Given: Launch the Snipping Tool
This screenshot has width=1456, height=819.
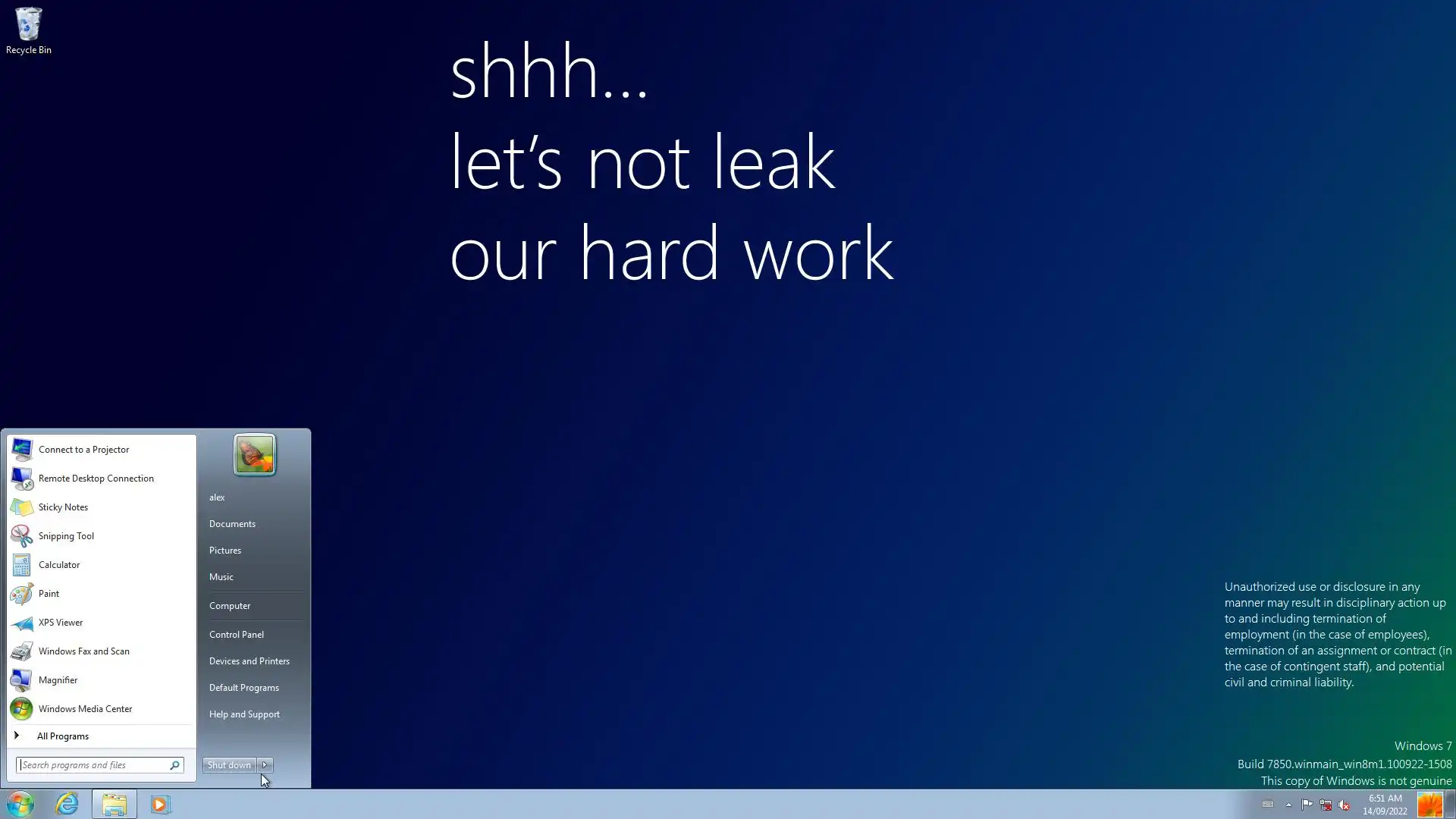Looking at the screenshot, I should tap(66, 536).
